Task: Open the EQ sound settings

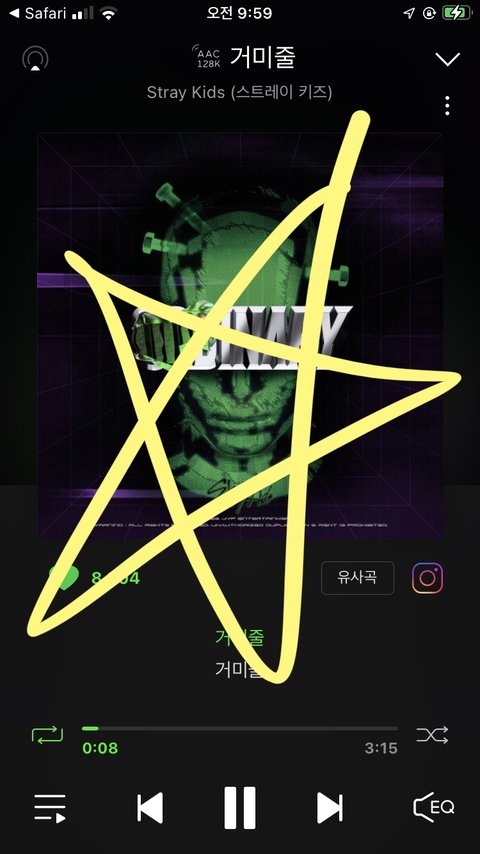Action: pyautogui.click(x=434, y=807)
